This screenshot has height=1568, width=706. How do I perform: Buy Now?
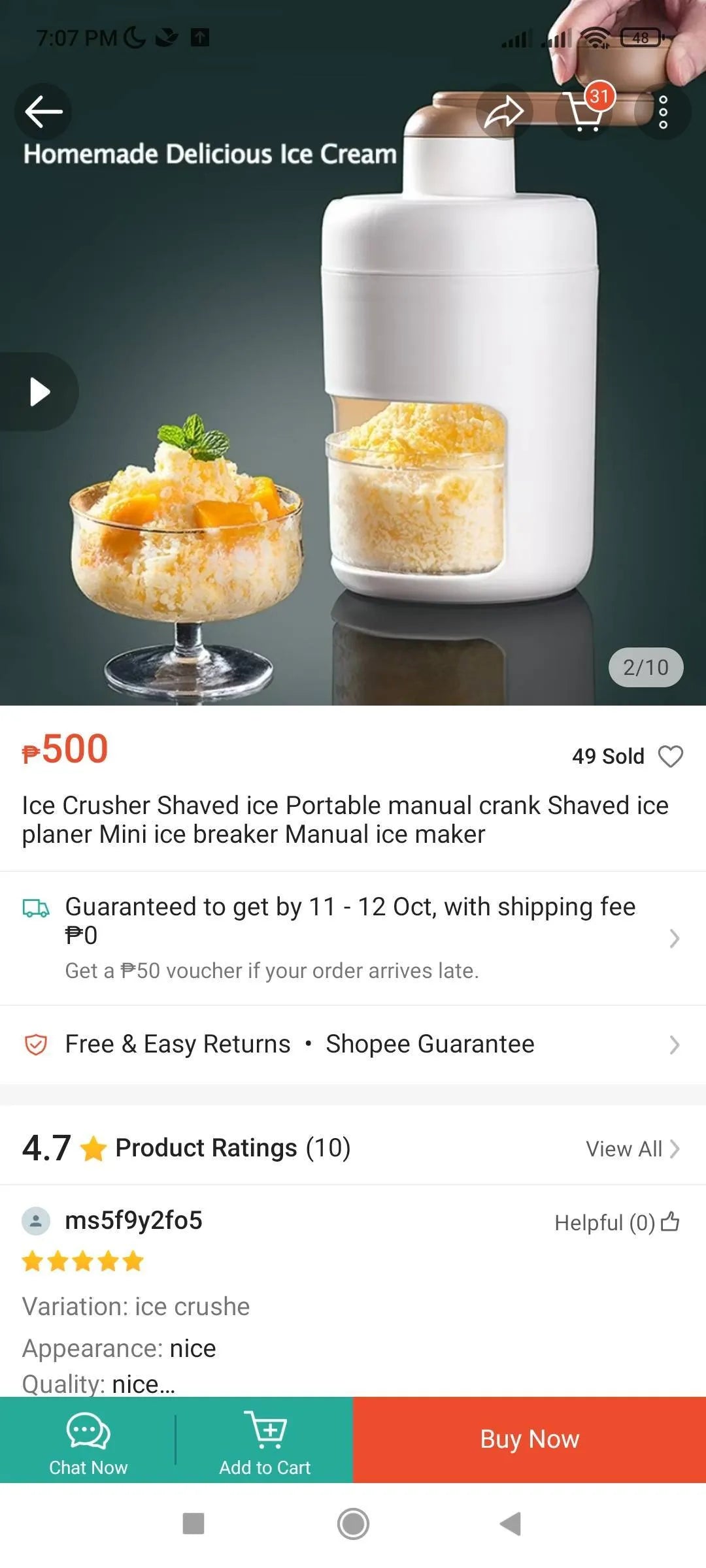click(x=529, y=1440)
